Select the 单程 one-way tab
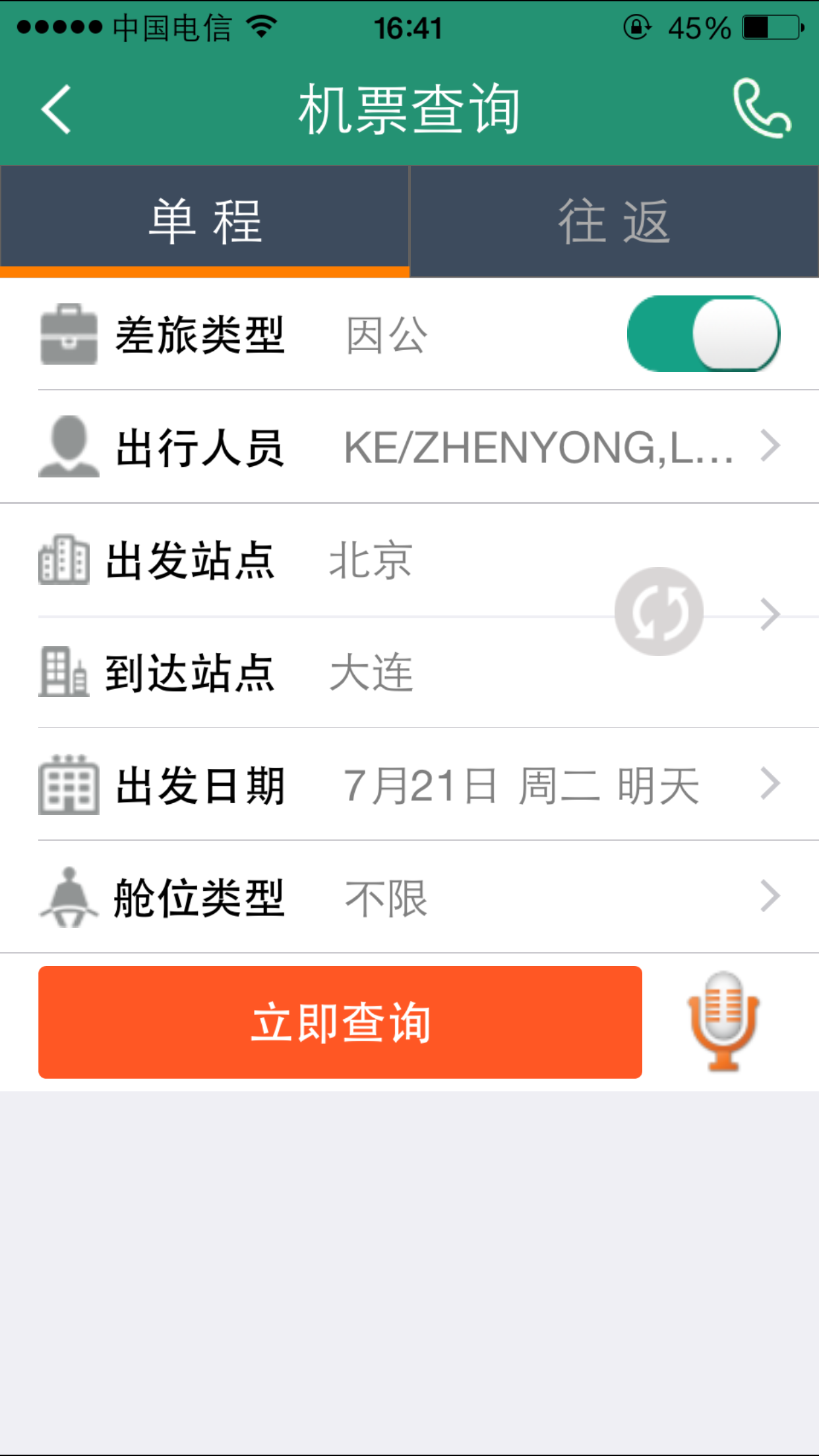 point(205,222)
